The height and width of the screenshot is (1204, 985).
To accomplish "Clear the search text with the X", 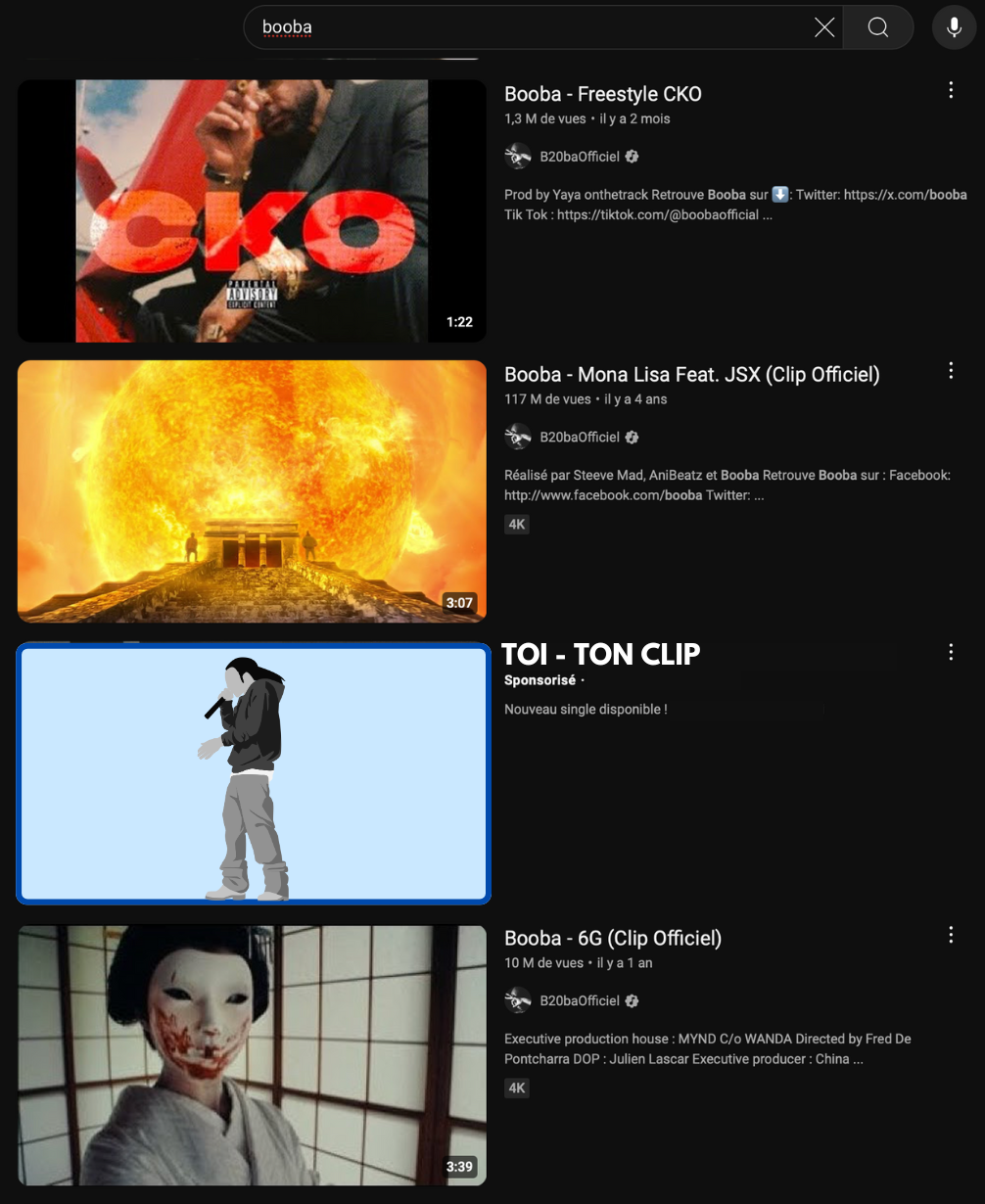I will [824, 27].
